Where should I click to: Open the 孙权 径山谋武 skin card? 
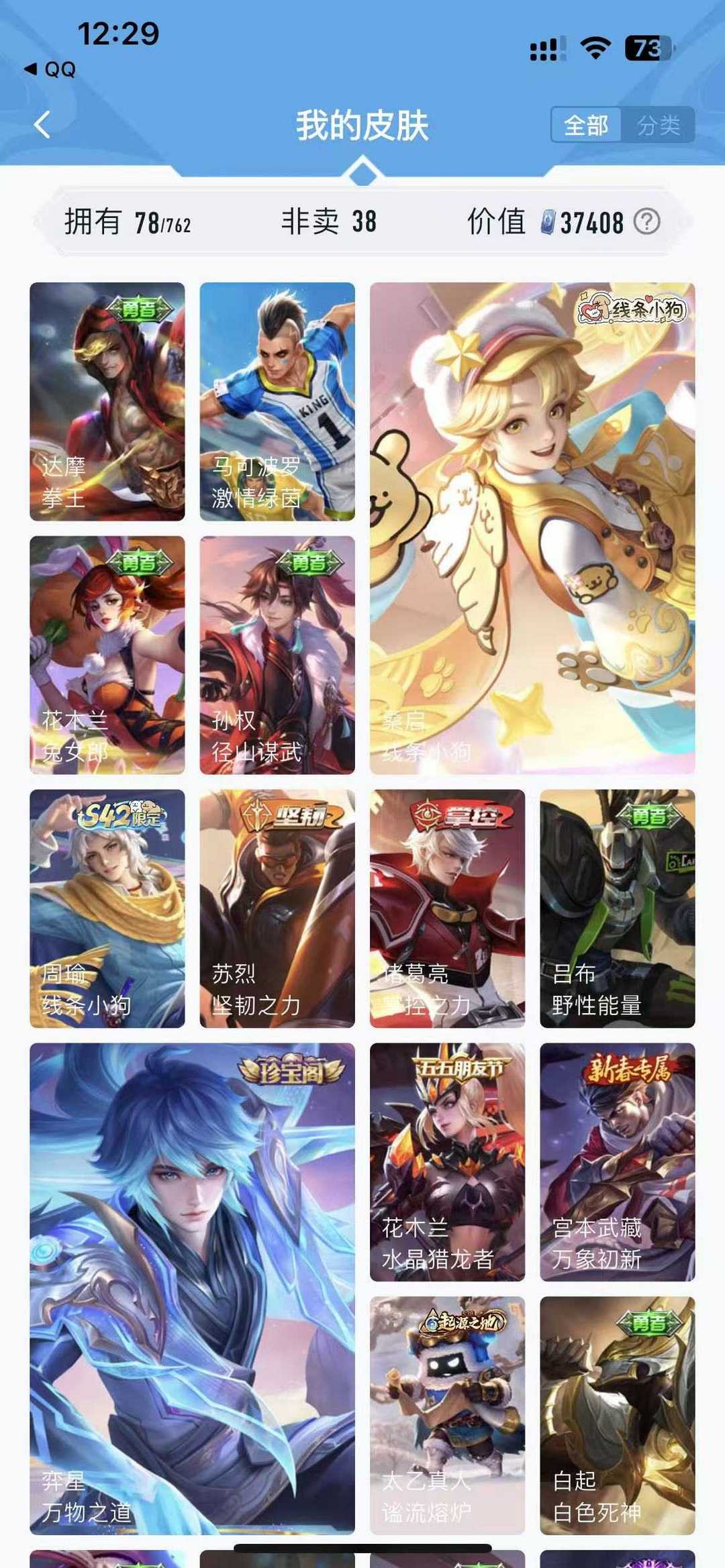pos(277,655)
